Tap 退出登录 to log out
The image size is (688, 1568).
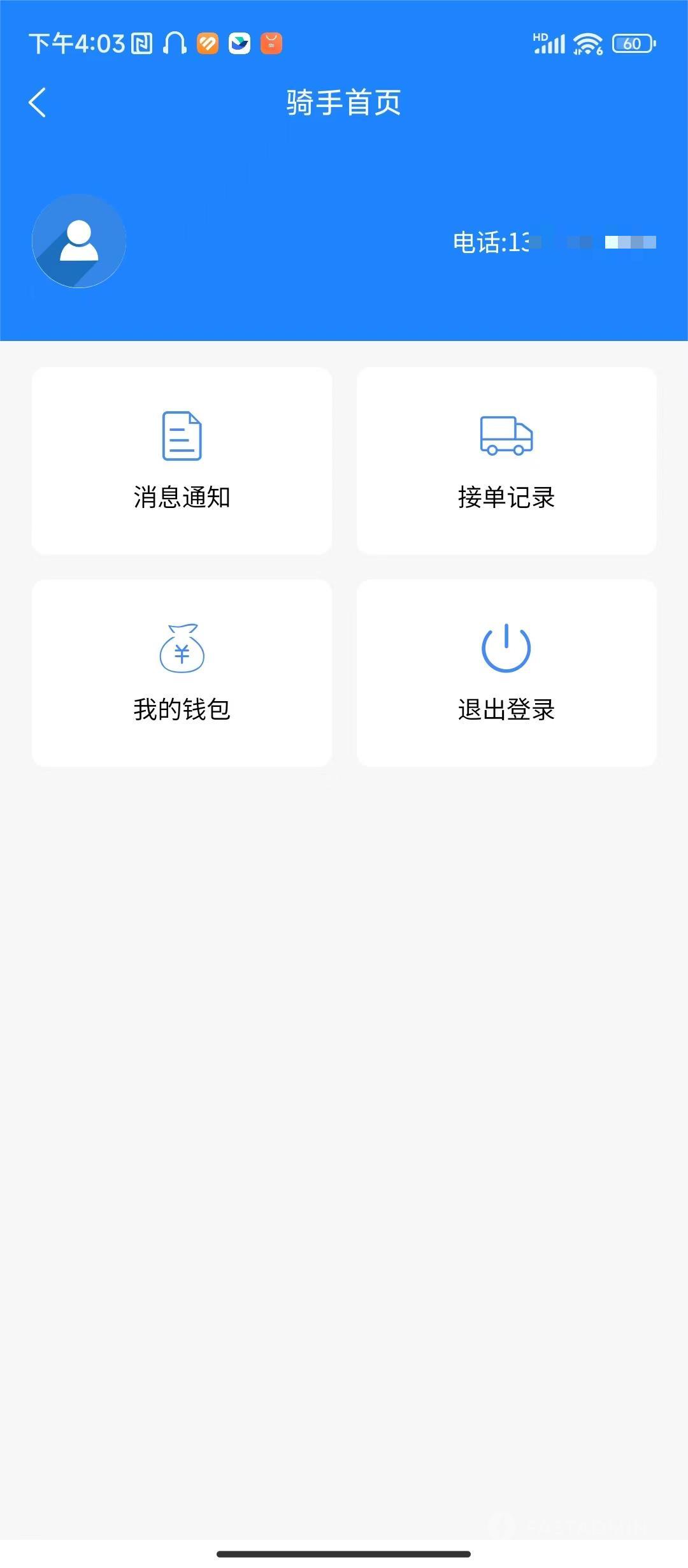506,672
